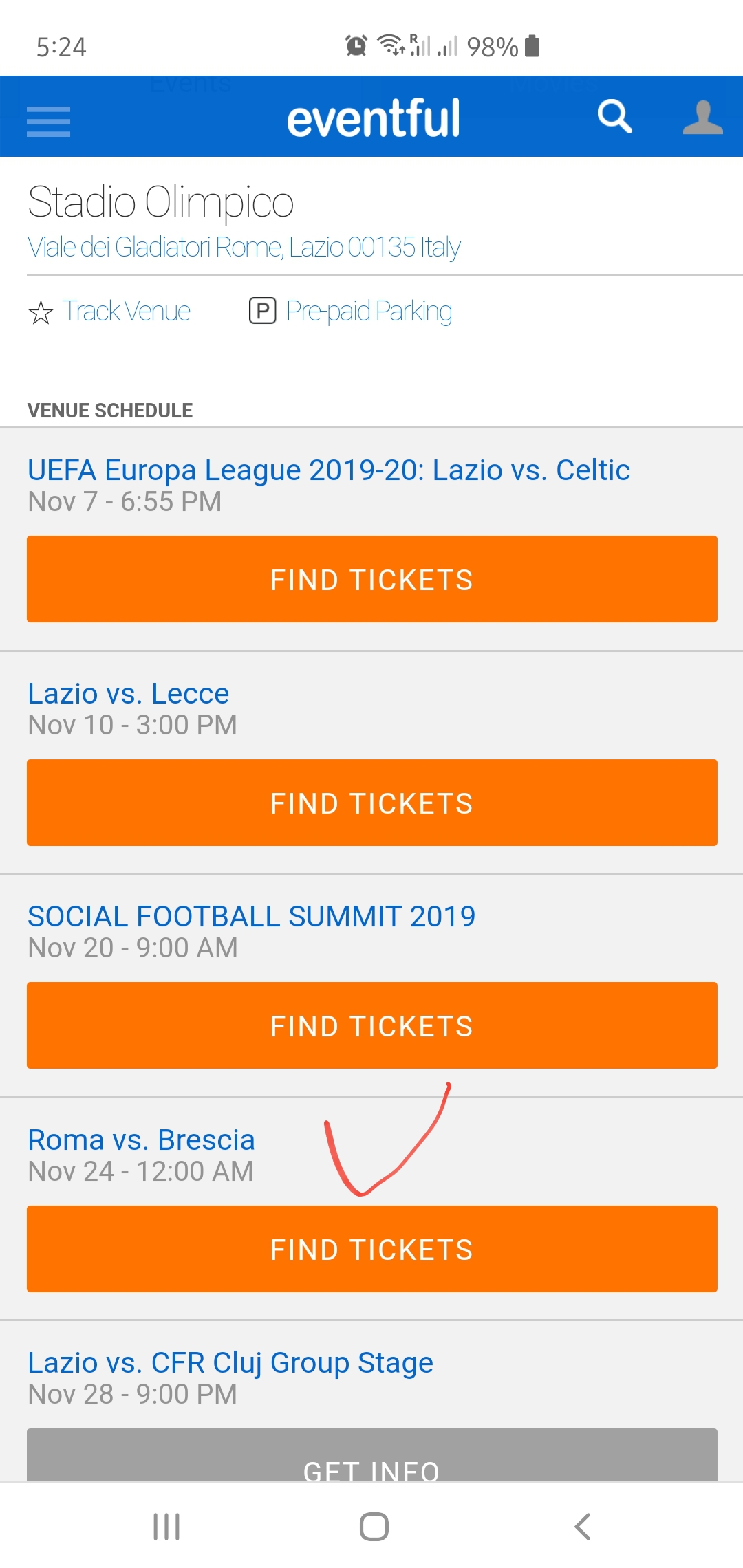
Task: Get info for Lazio vs. CFR Cluj
Action: [x=372, y=1455]
